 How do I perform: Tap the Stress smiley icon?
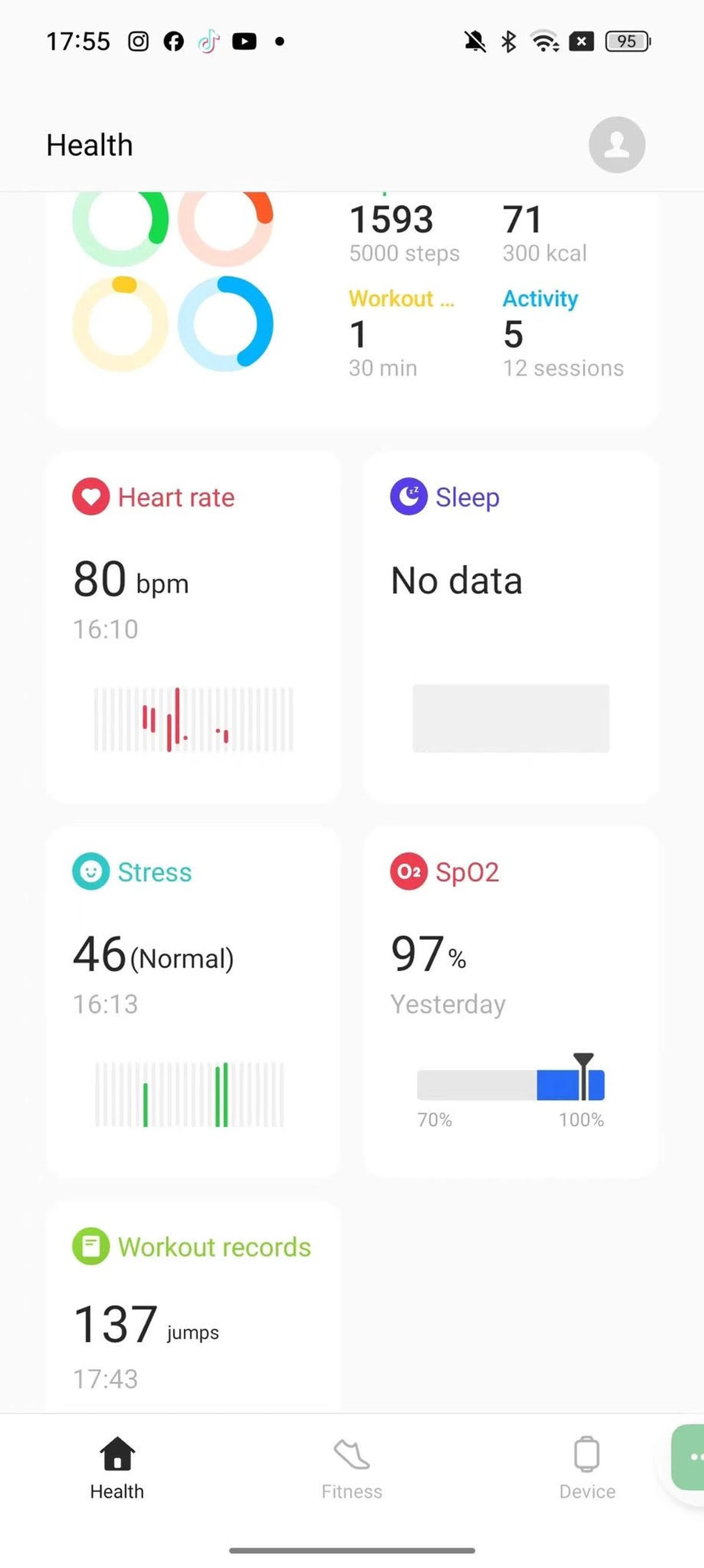point(90,872)
